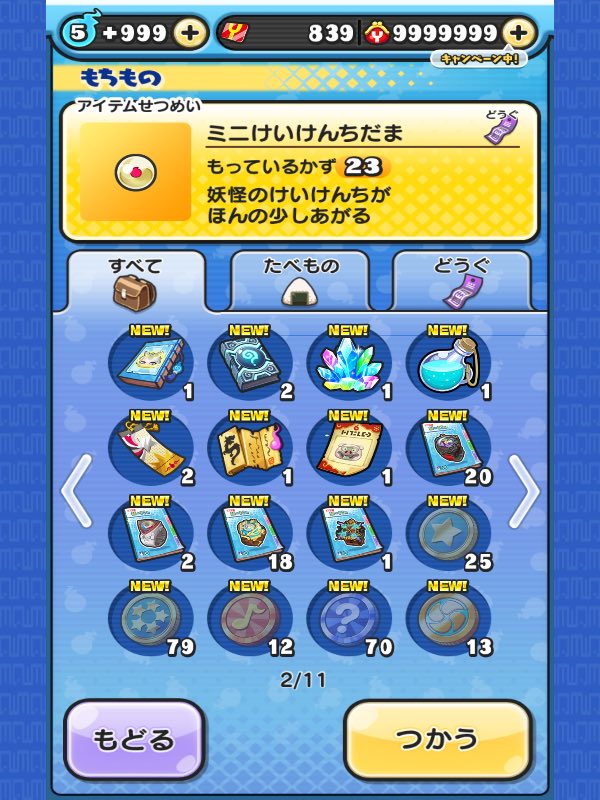Add more currency with the plus beside 9999999
The height and width of the screenshot is (800, 600).
tap(516, 33)
